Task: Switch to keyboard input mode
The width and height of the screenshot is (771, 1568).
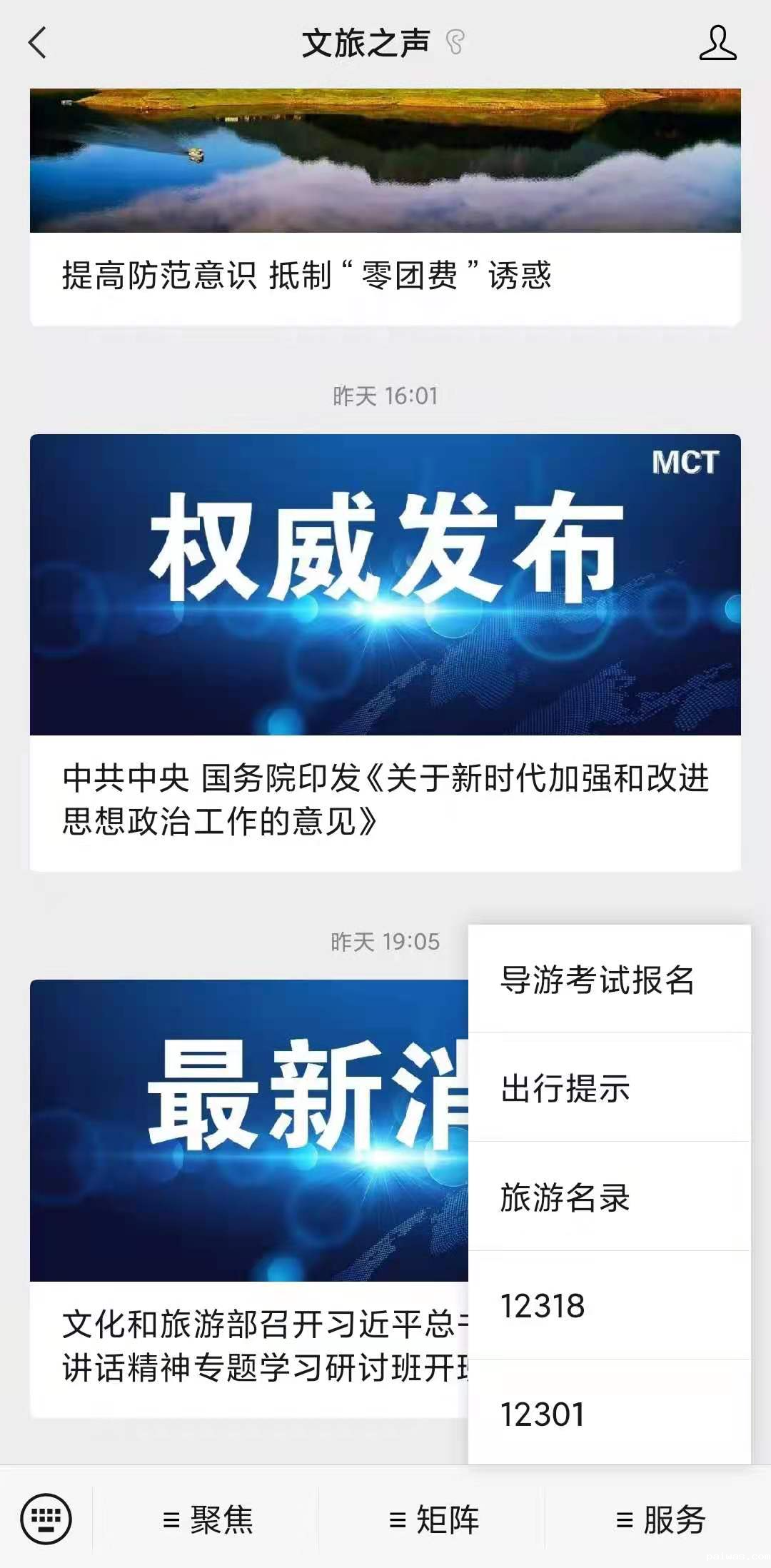Action: [x=46, y=1519]
